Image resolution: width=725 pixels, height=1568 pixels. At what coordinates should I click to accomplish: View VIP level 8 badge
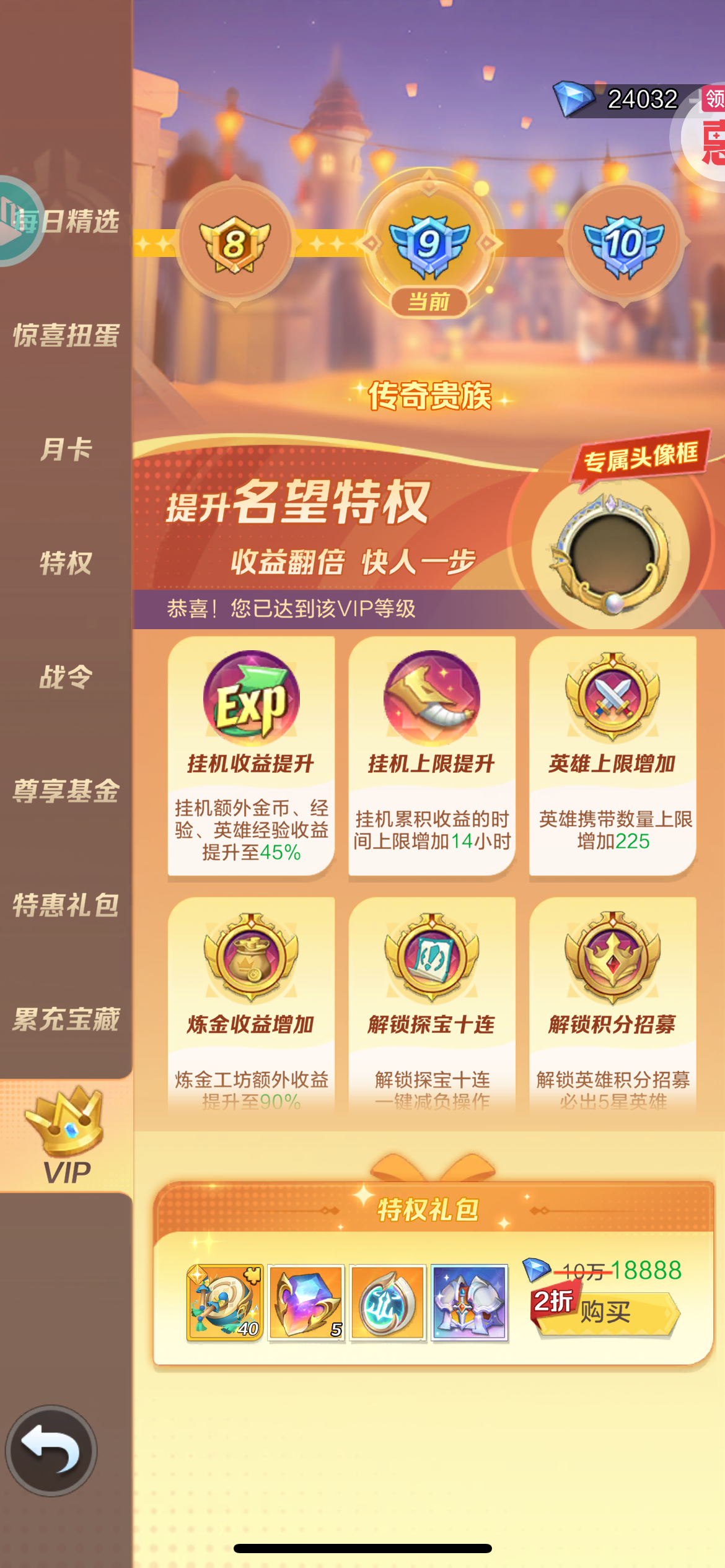point(235,243)
